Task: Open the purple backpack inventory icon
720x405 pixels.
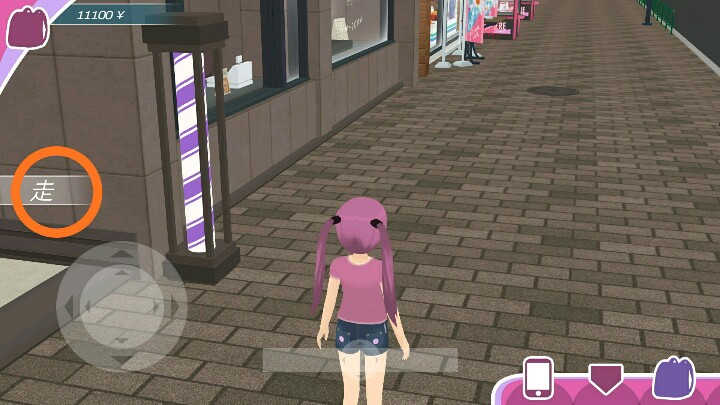Action: coord(673,378)
